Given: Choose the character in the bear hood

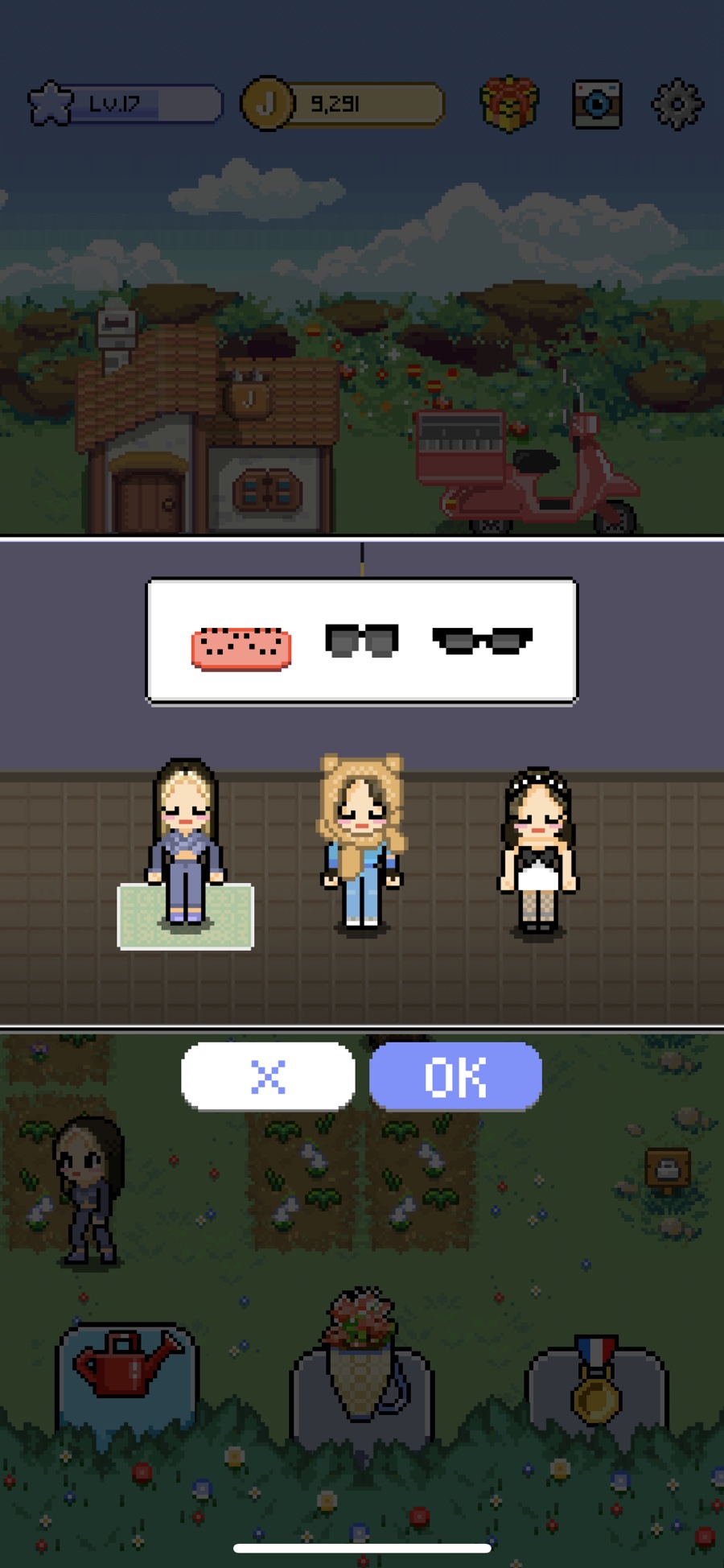Looking at the screenshot, I should click(361, 841).
